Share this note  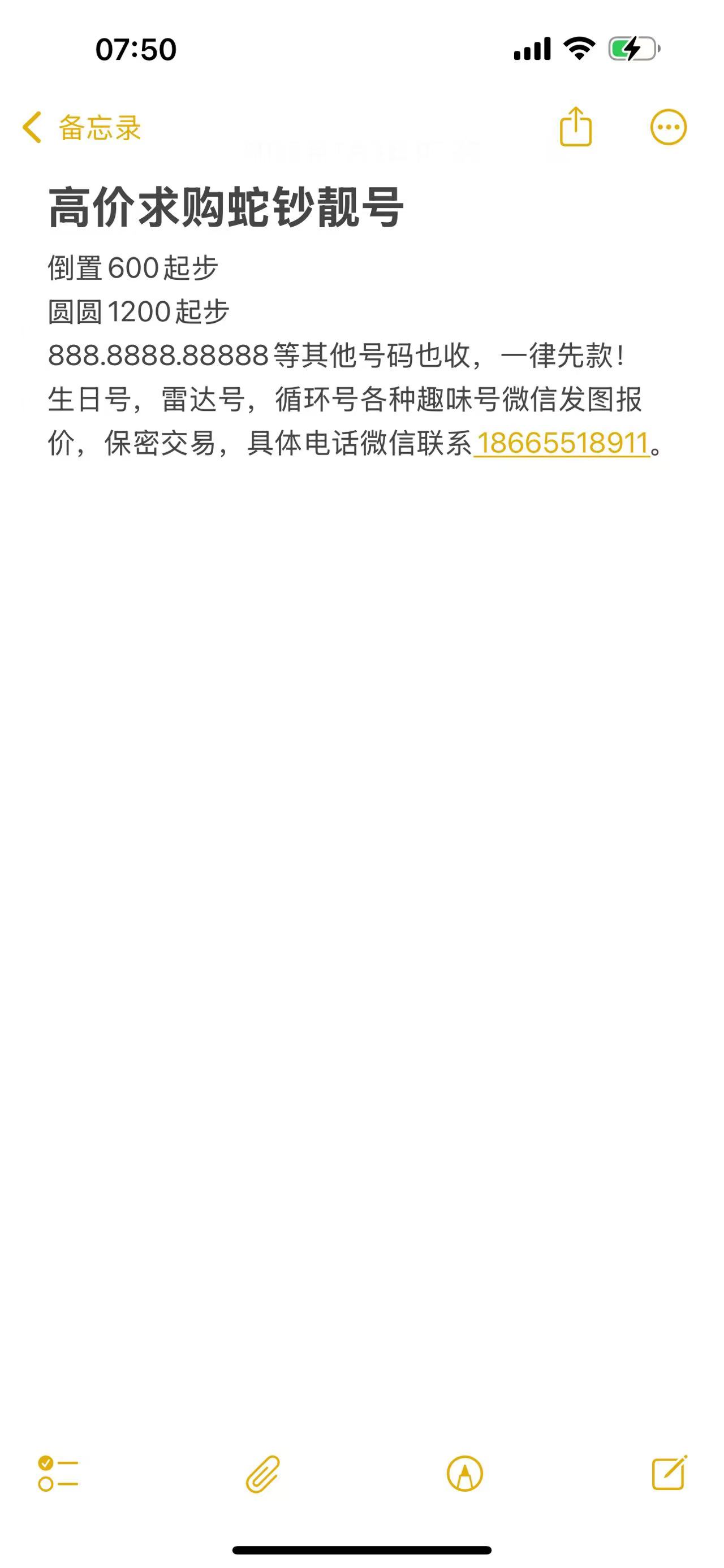coord(575,127)
